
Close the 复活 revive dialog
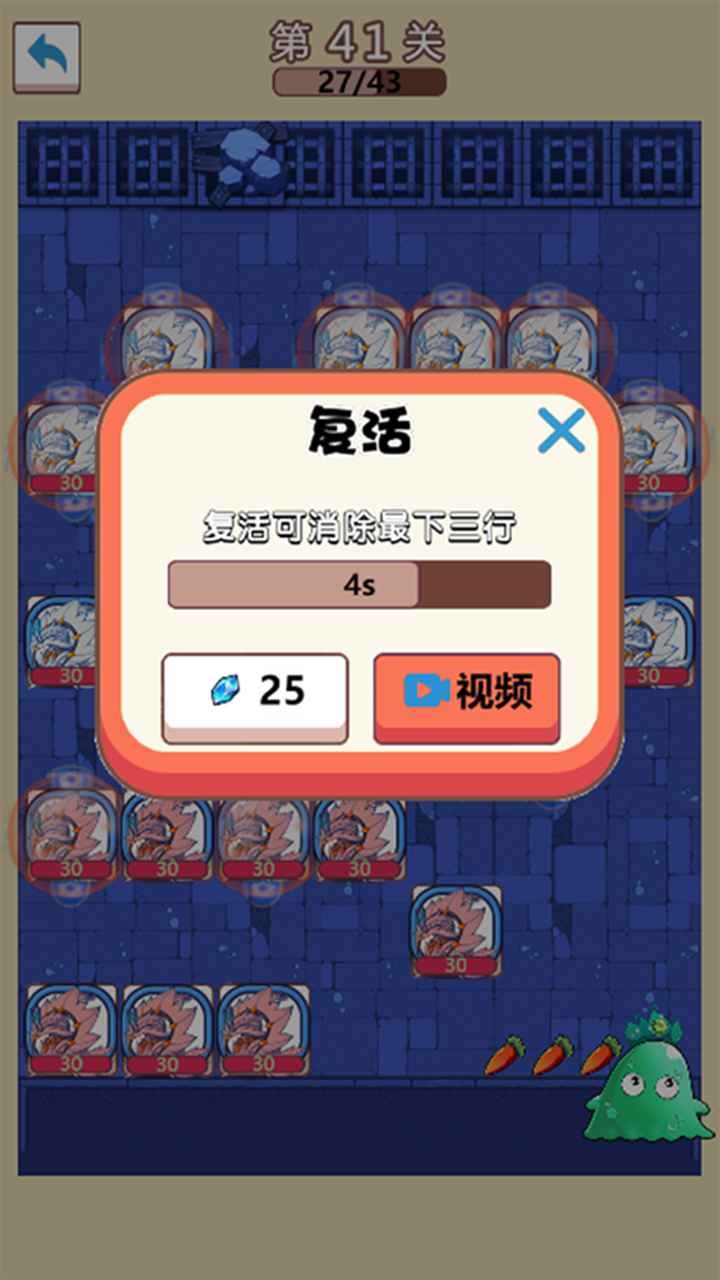(x=561, y=431)
